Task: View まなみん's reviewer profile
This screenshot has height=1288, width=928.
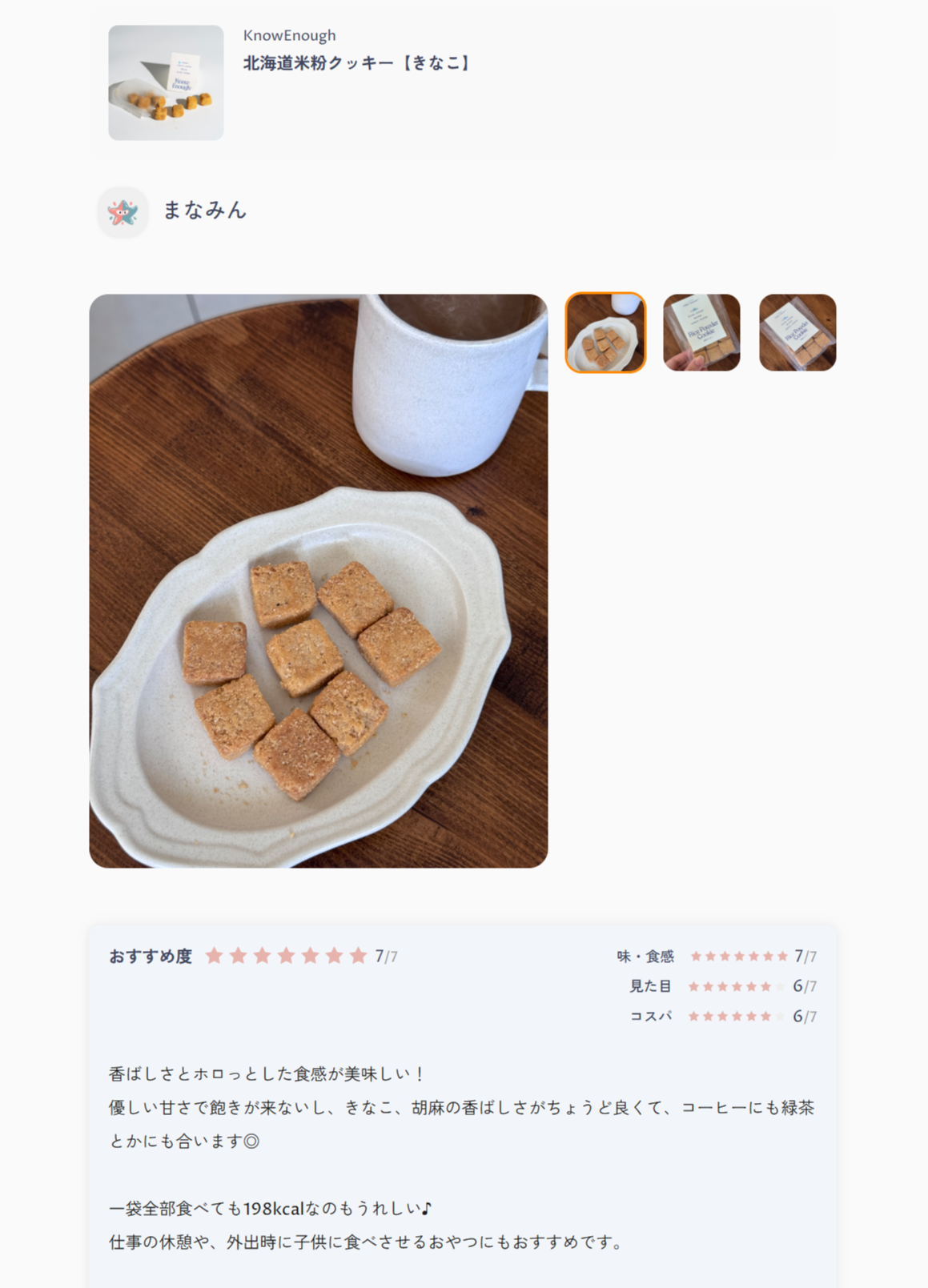Action: 203,211
